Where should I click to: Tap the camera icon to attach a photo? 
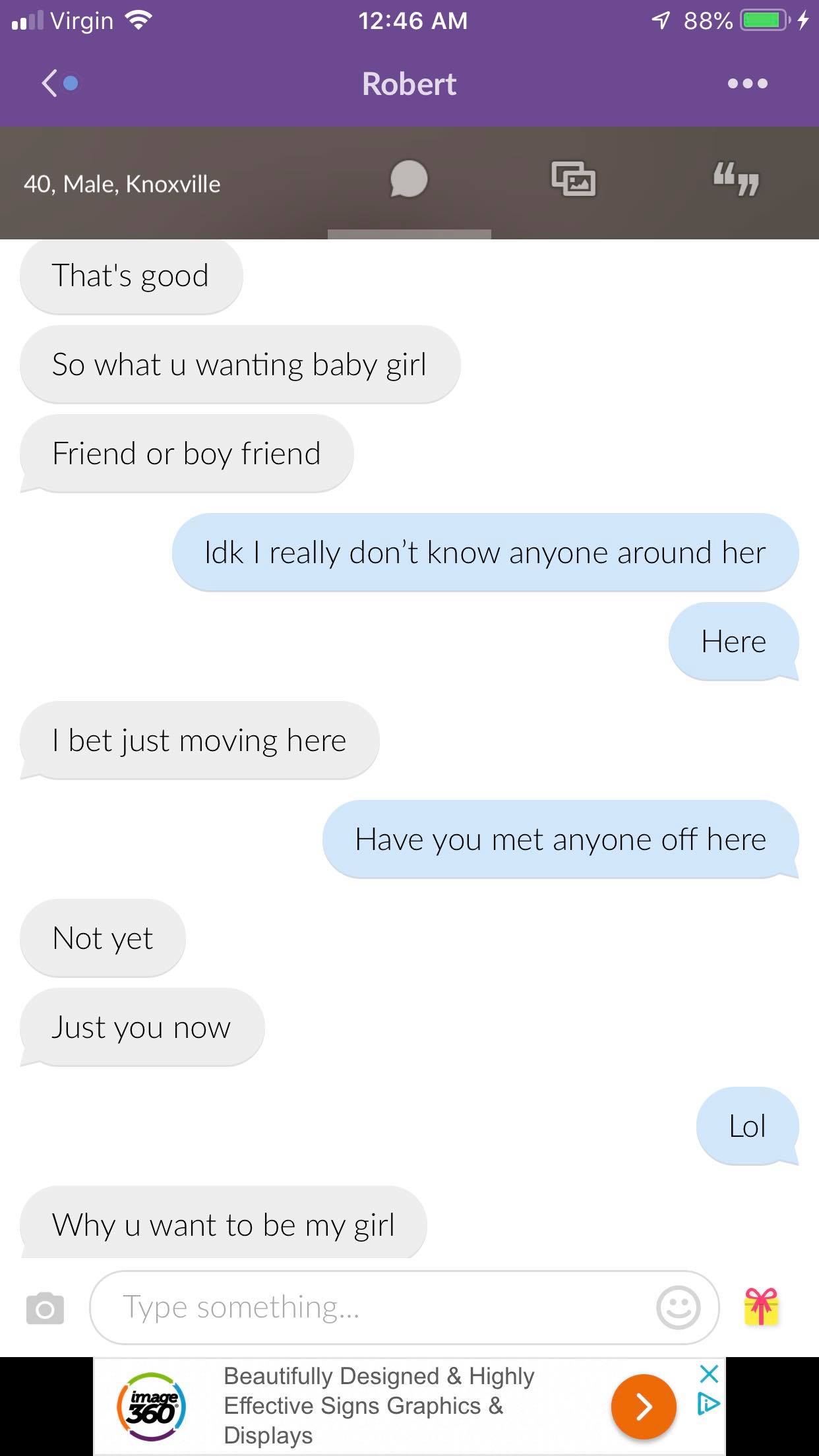[x=45, y=1308]
